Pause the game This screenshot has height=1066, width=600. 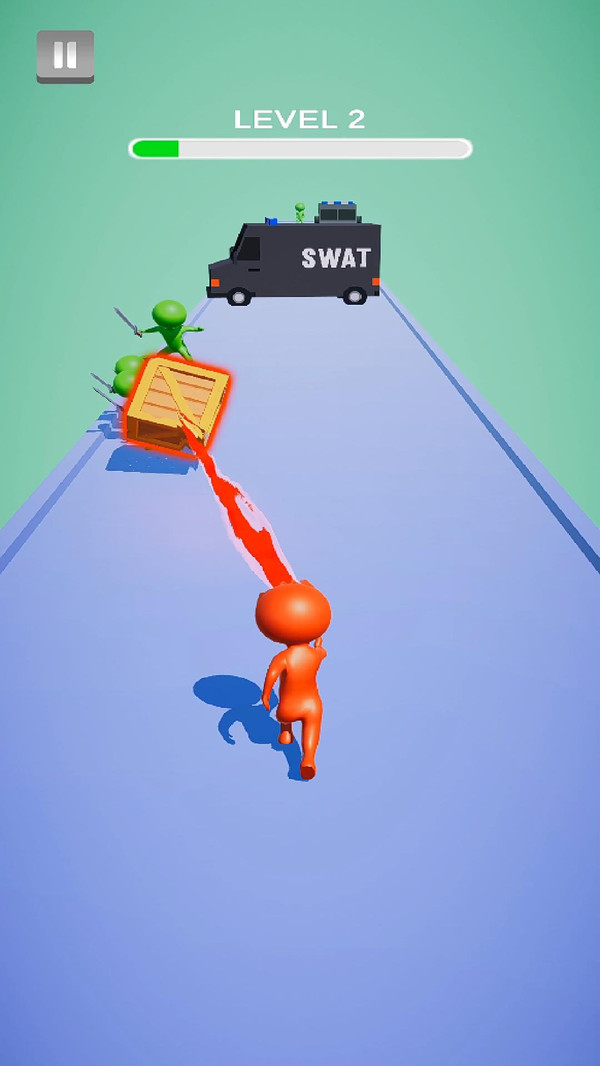[x=65, y=56]
